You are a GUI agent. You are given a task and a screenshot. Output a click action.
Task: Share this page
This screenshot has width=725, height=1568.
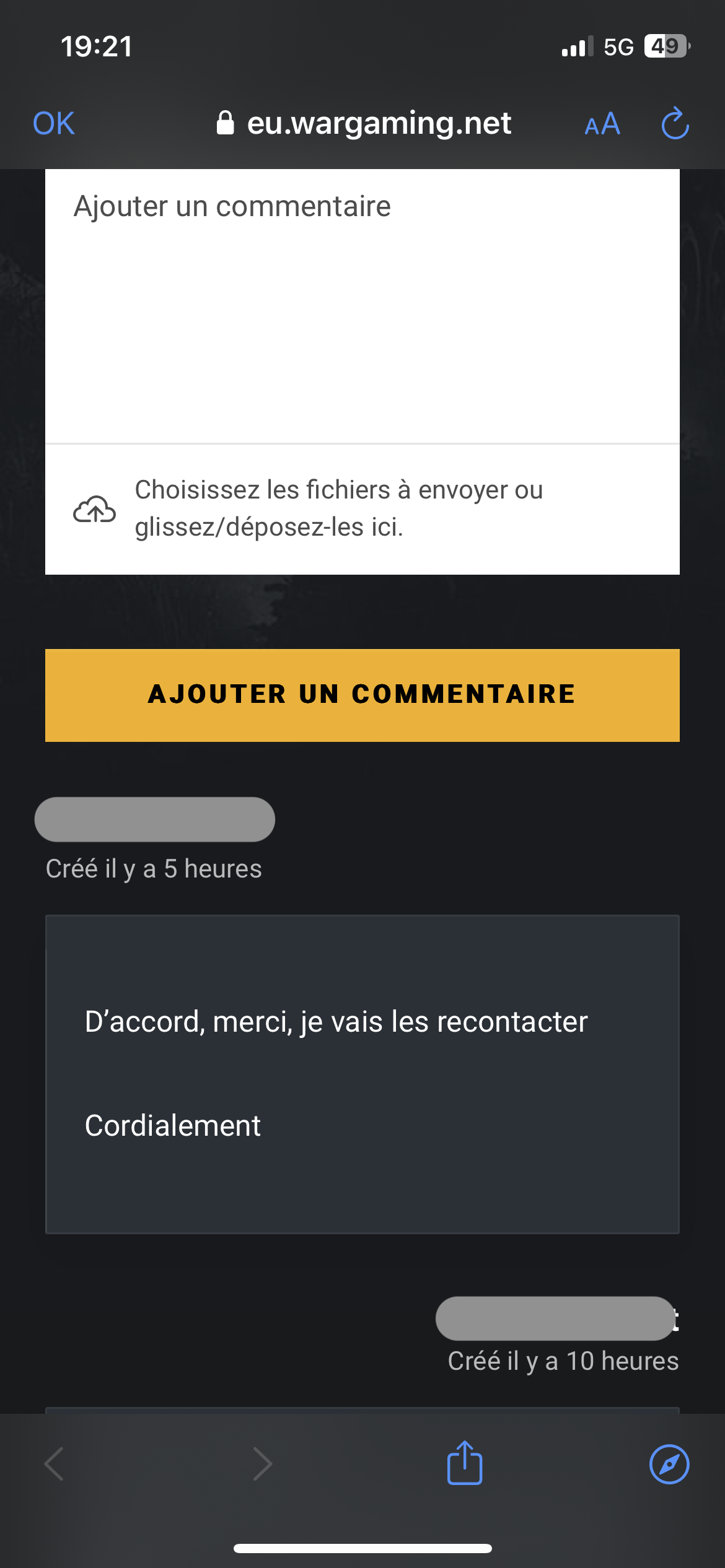tap(465, 1463)
